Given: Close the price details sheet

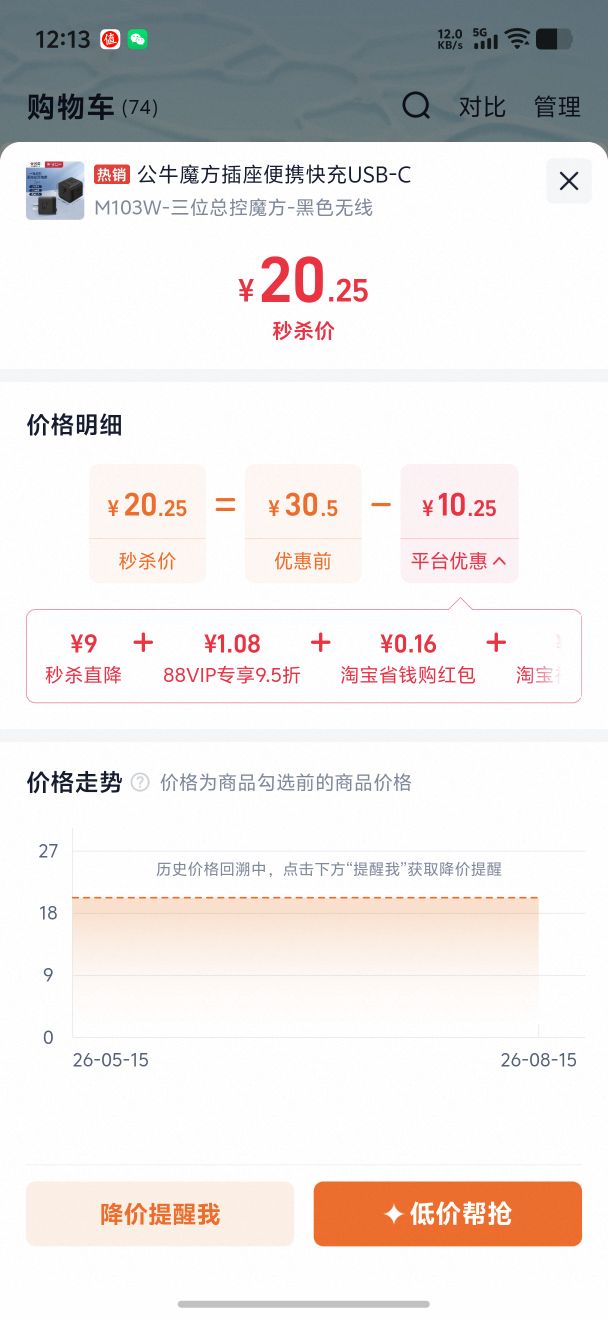Looking at the screenshot, I should tap(568, 181).
